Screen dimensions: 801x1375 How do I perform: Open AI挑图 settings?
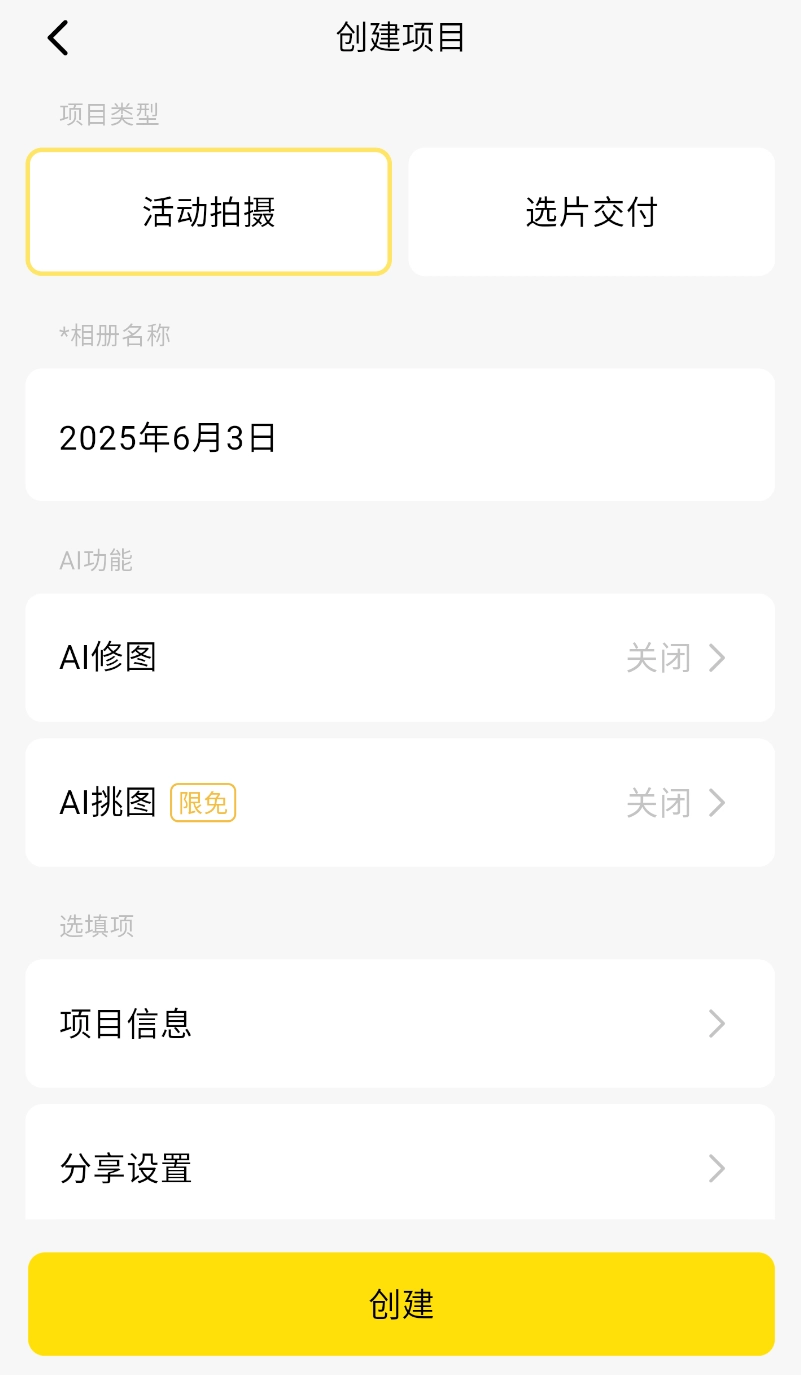(x=399, y=802)
